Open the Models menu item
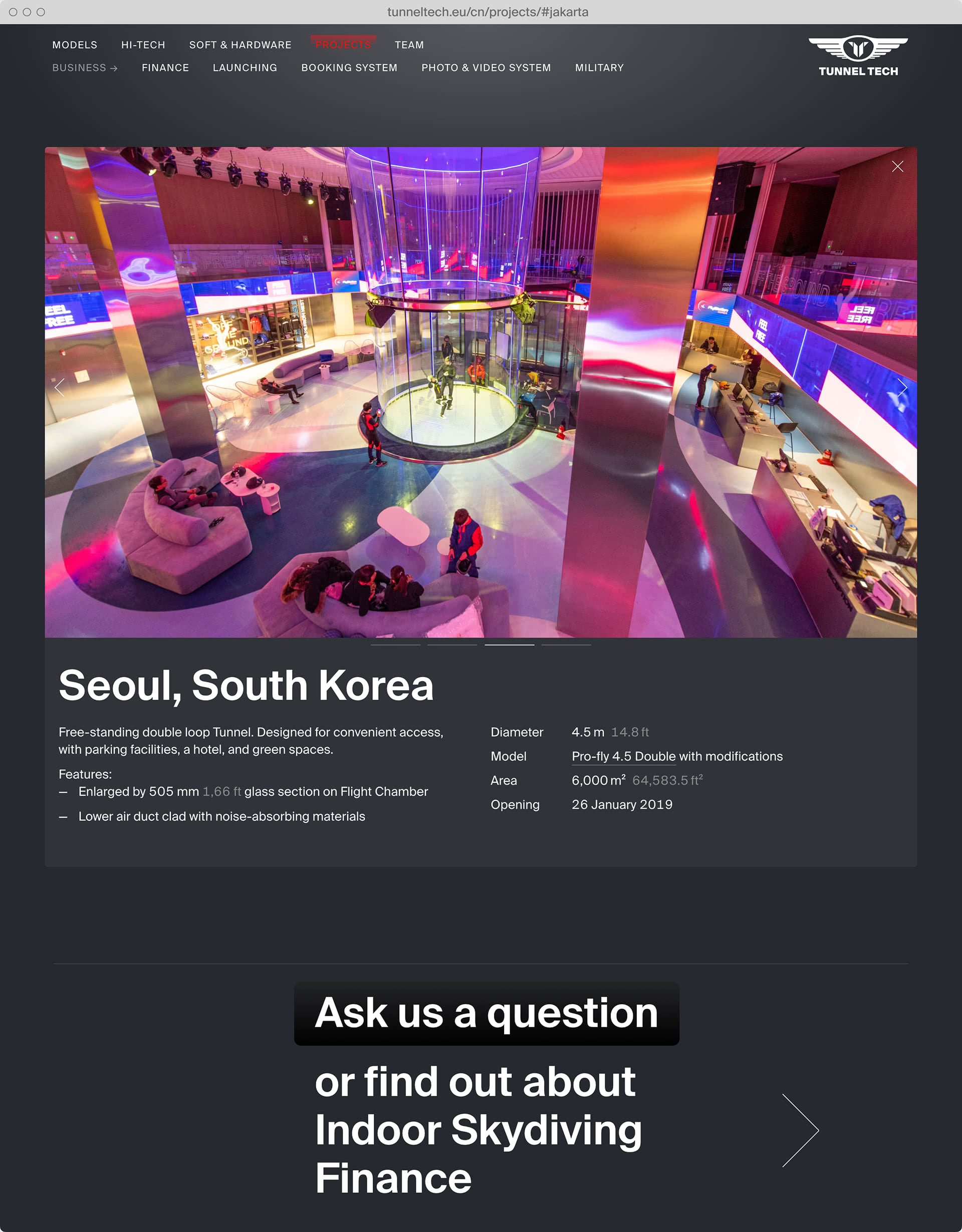This screenshot has height=1232, width=962. click(x=75, y=45)
